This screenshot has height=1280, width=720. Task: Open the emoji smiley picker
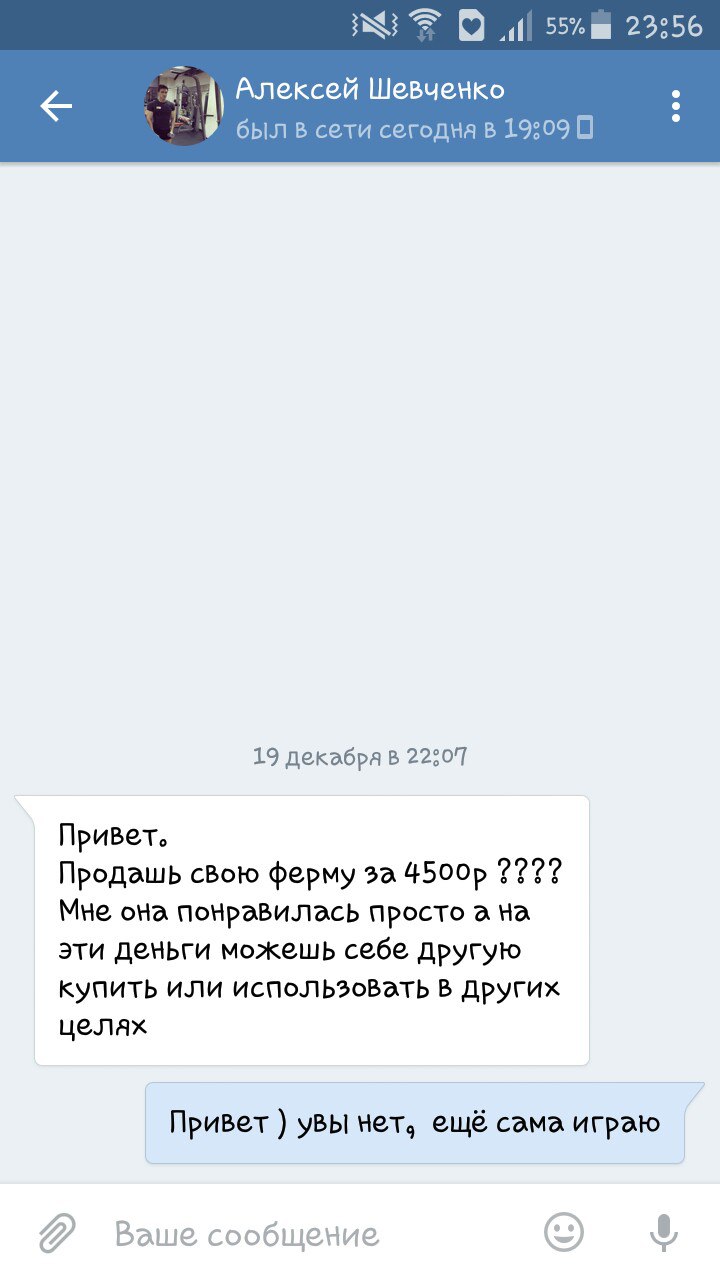pos(564,1233)
